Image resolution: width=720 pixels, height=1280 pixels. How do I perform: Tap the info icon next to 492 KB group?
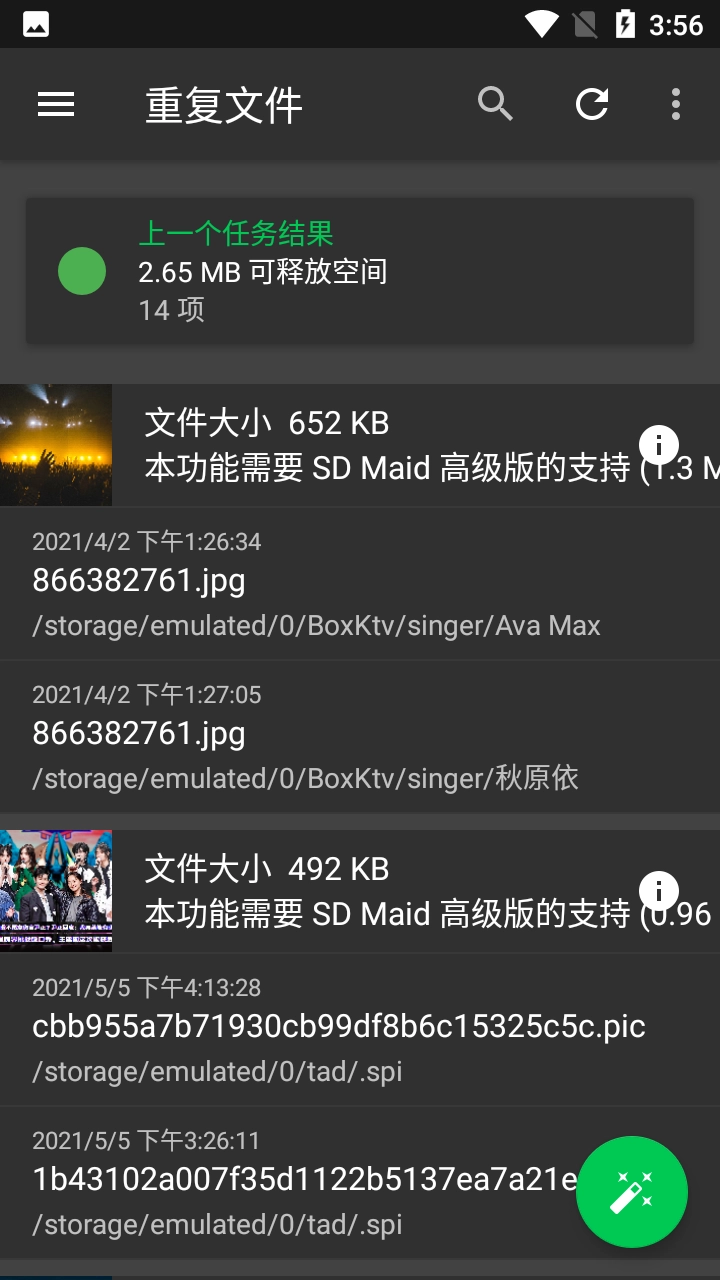(659, 890)
